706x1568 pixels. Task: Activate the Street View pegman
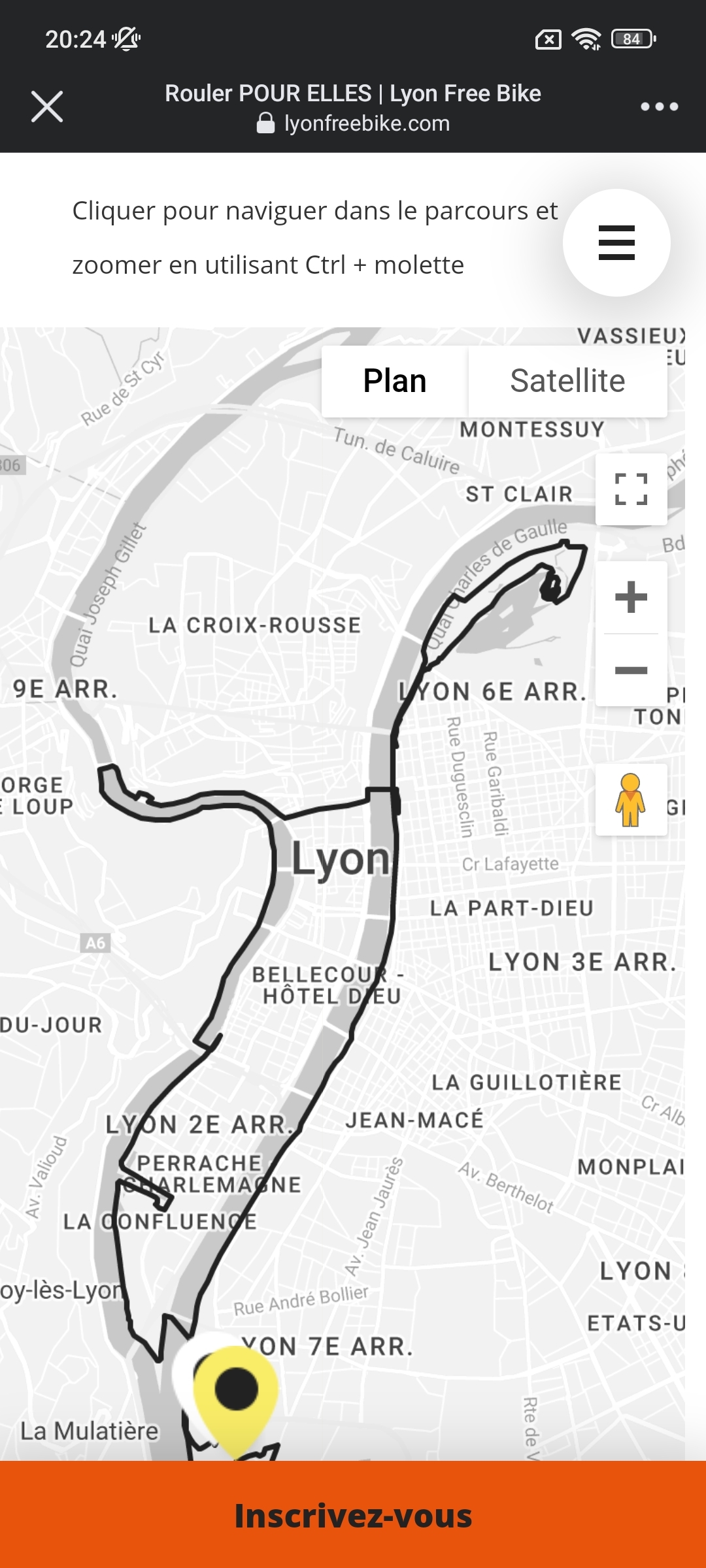pos(631,800)
